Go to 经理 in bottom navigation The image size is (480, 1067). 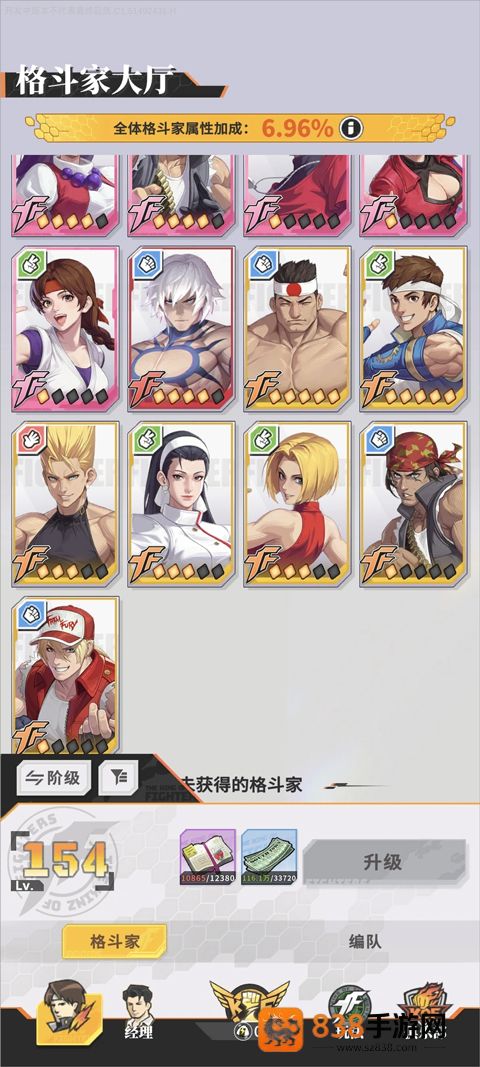pos(138,1014)
